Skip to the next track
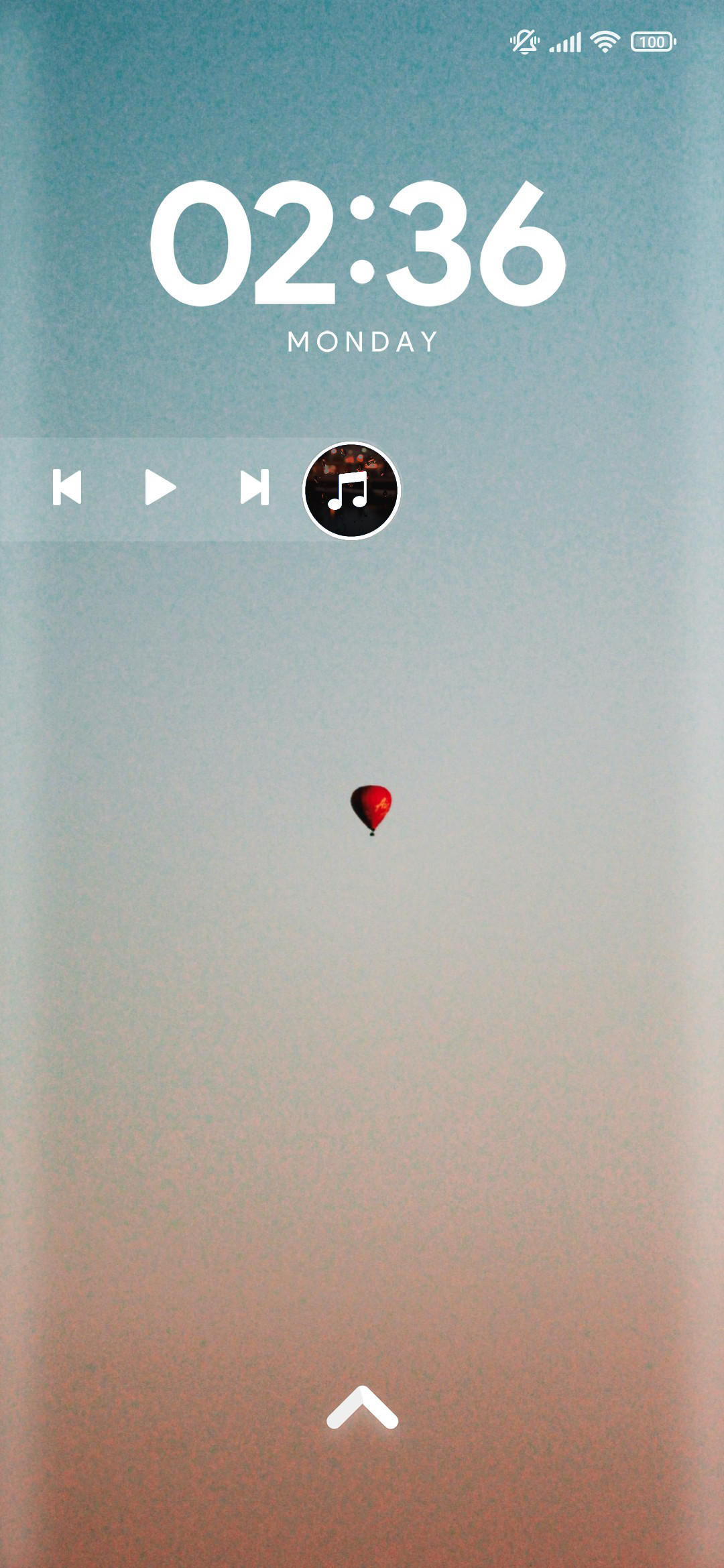 coord(255,487)
